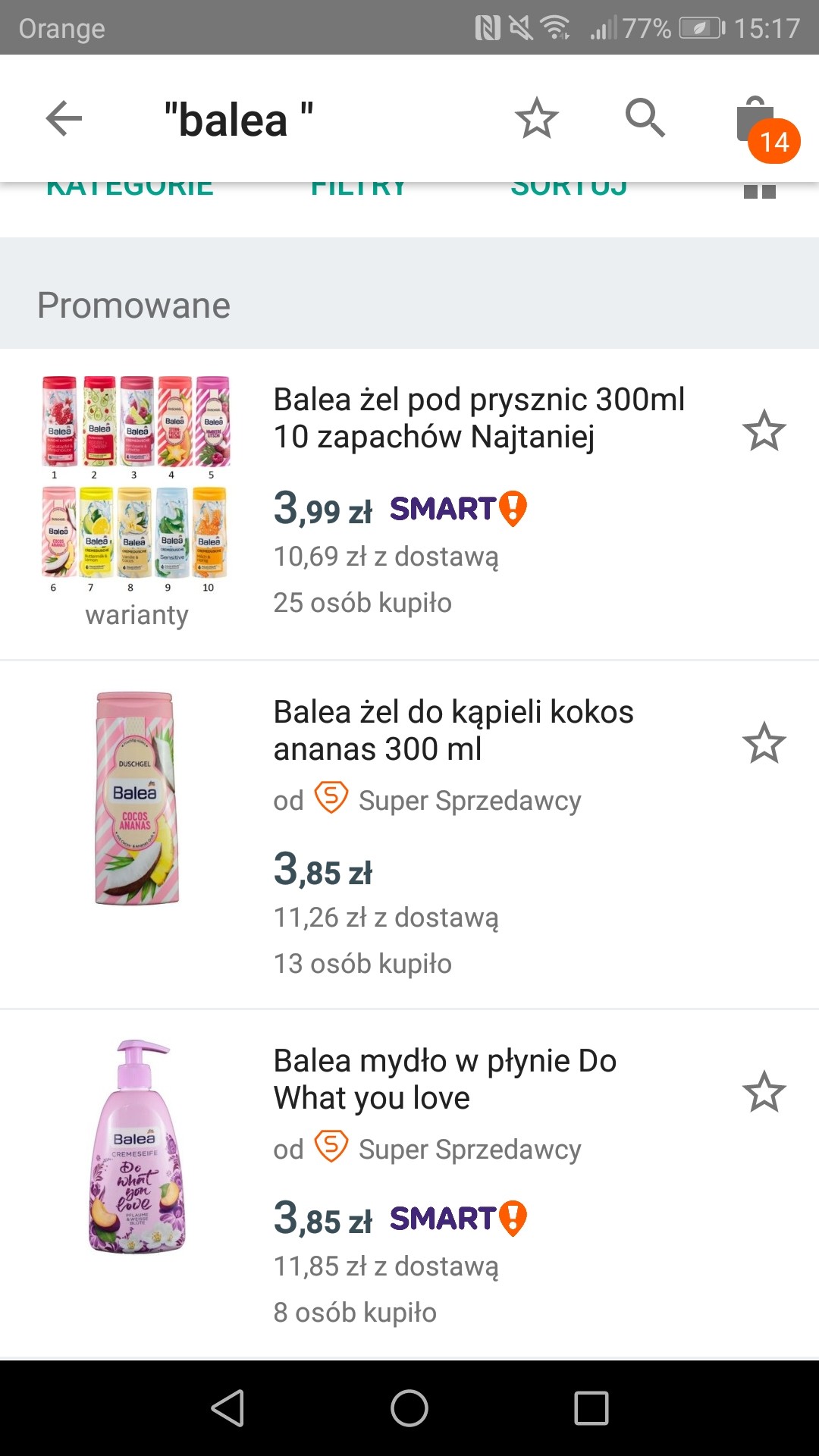The height and width of the screenshot is (1456, 819).
Task: Save the "balea" search to favorites
Action: pos(536,119)
